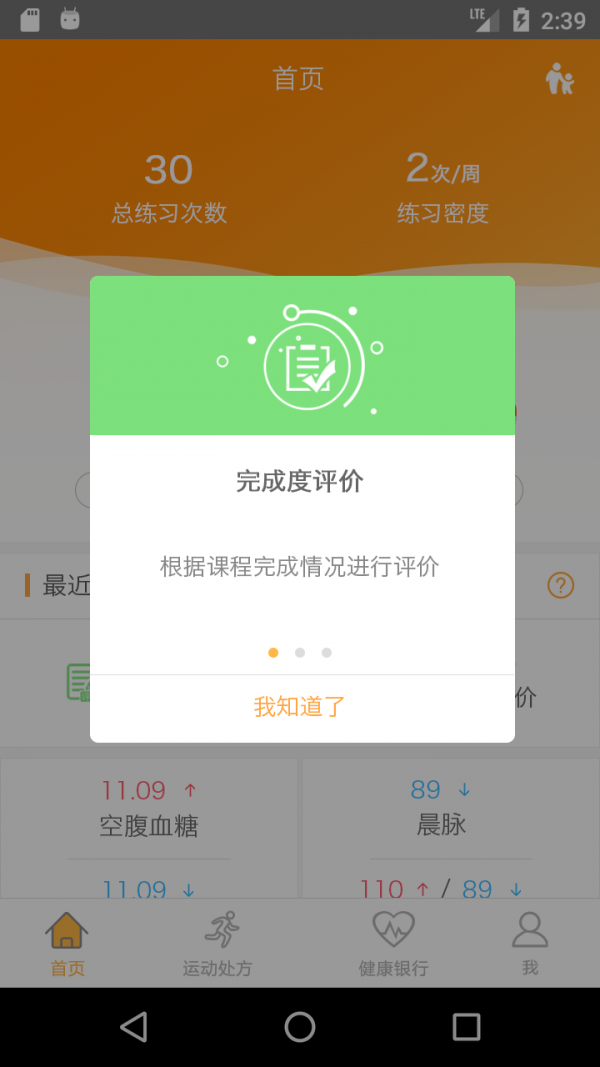Dismiss the dialog with 我知道了
This screenshot has height=1067, width=600.
300,707
